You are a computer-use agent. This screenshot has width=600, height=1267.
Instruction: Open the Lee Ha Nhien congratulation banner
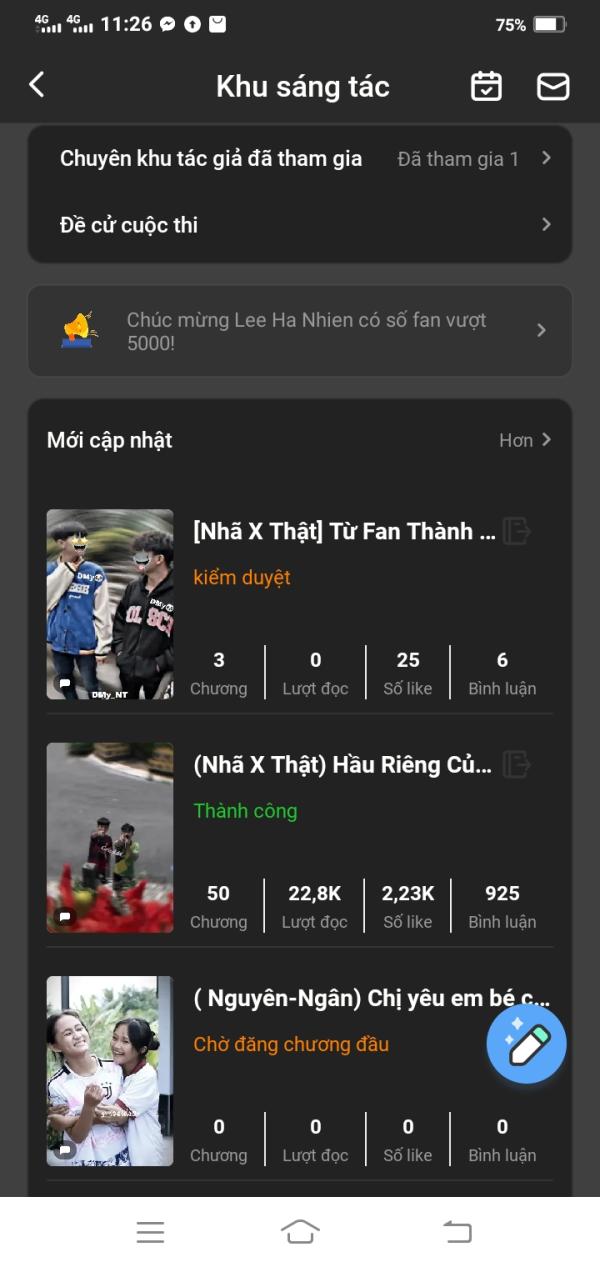pyautogui.click(x=300, y=331)
